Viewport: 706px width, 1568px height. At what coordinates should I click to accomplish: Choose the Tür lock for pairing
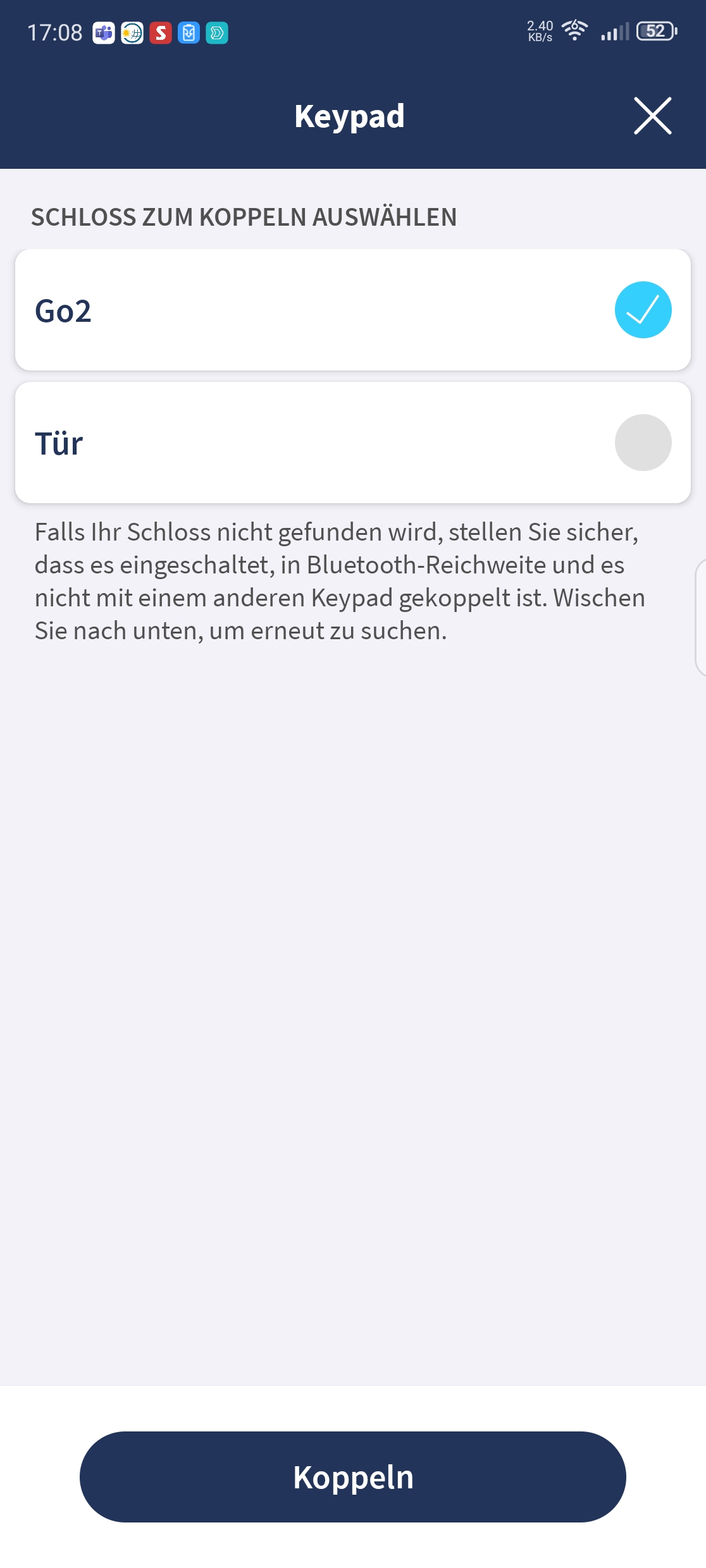[353, 443]
